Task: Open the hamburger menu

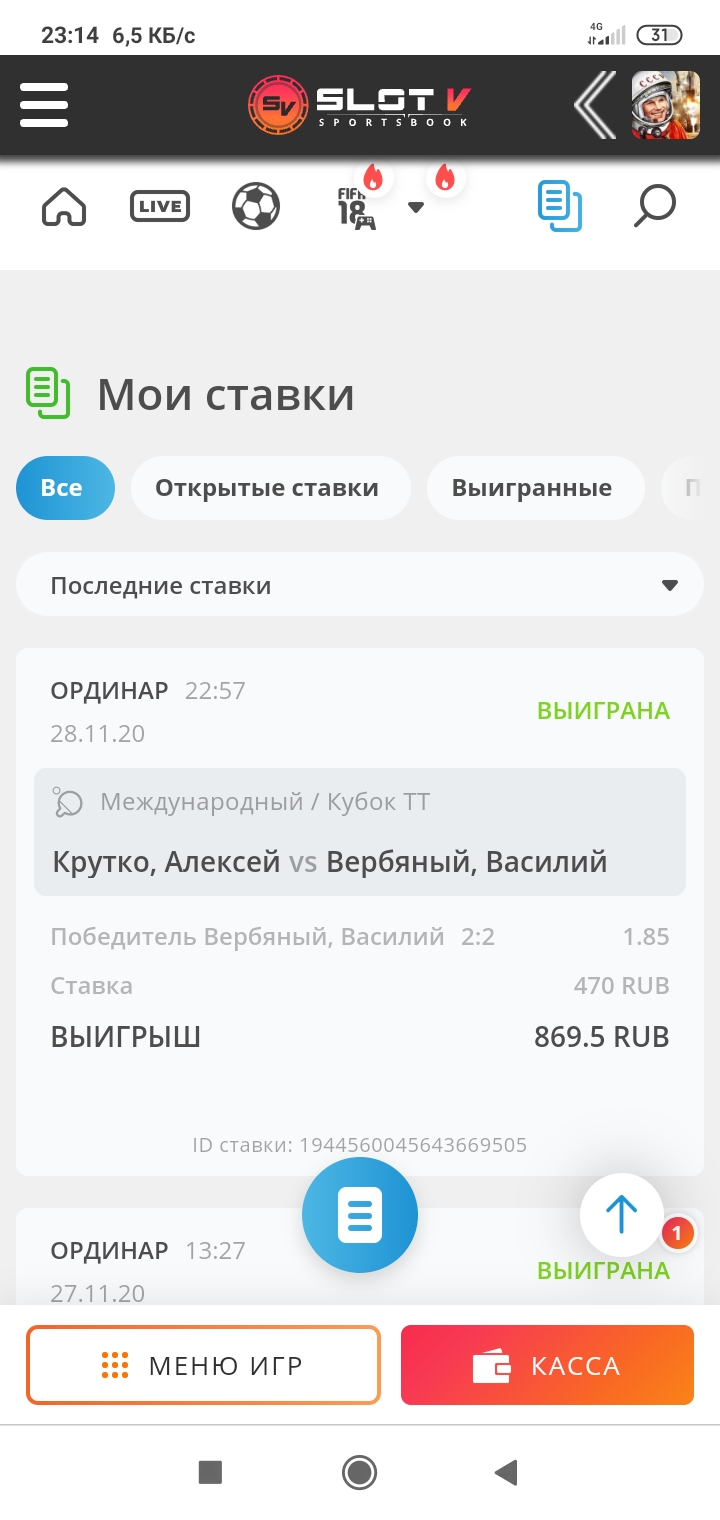Action: pos(44,105)
